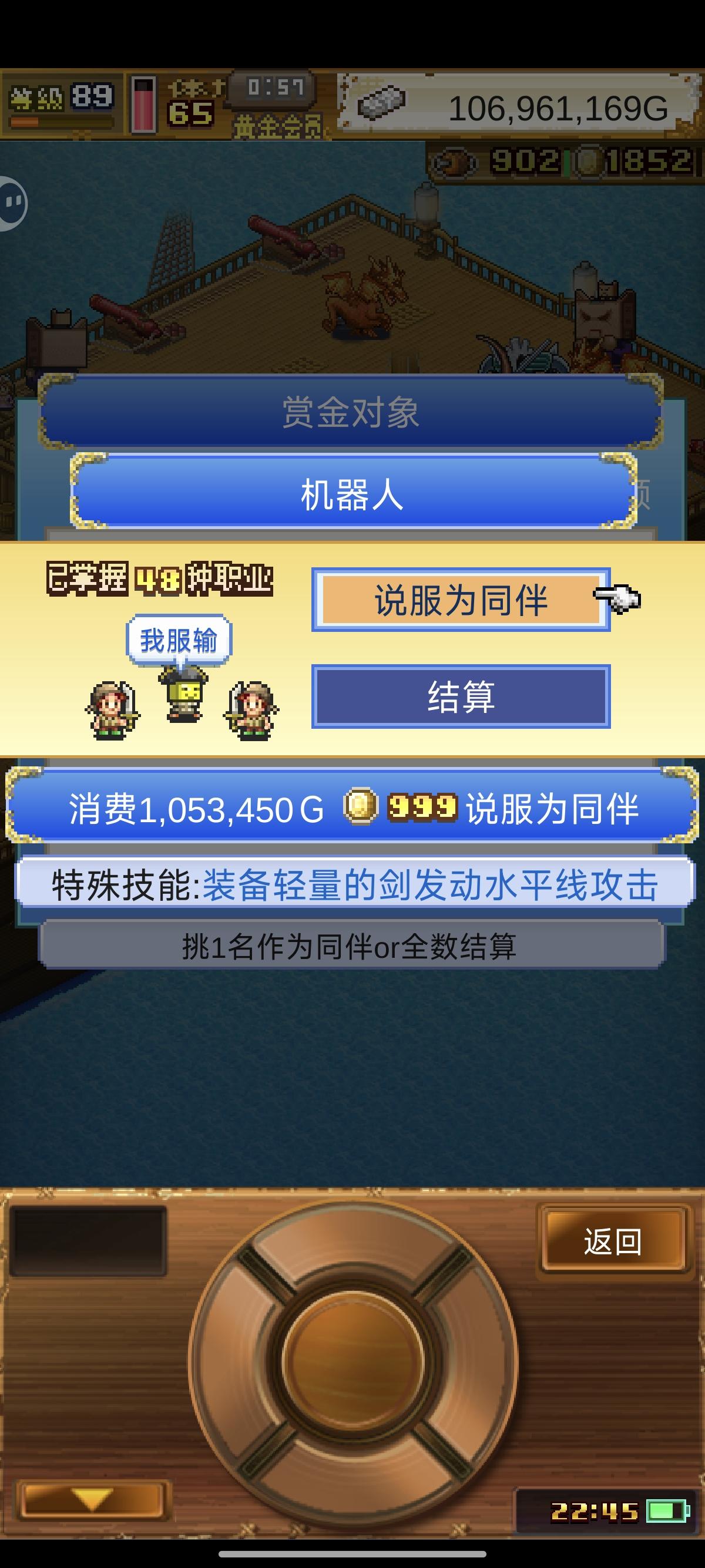Open the speech bubble icon on left edge
The image size is (705, 1568).
pyautogui.click(x=10, y=201)
